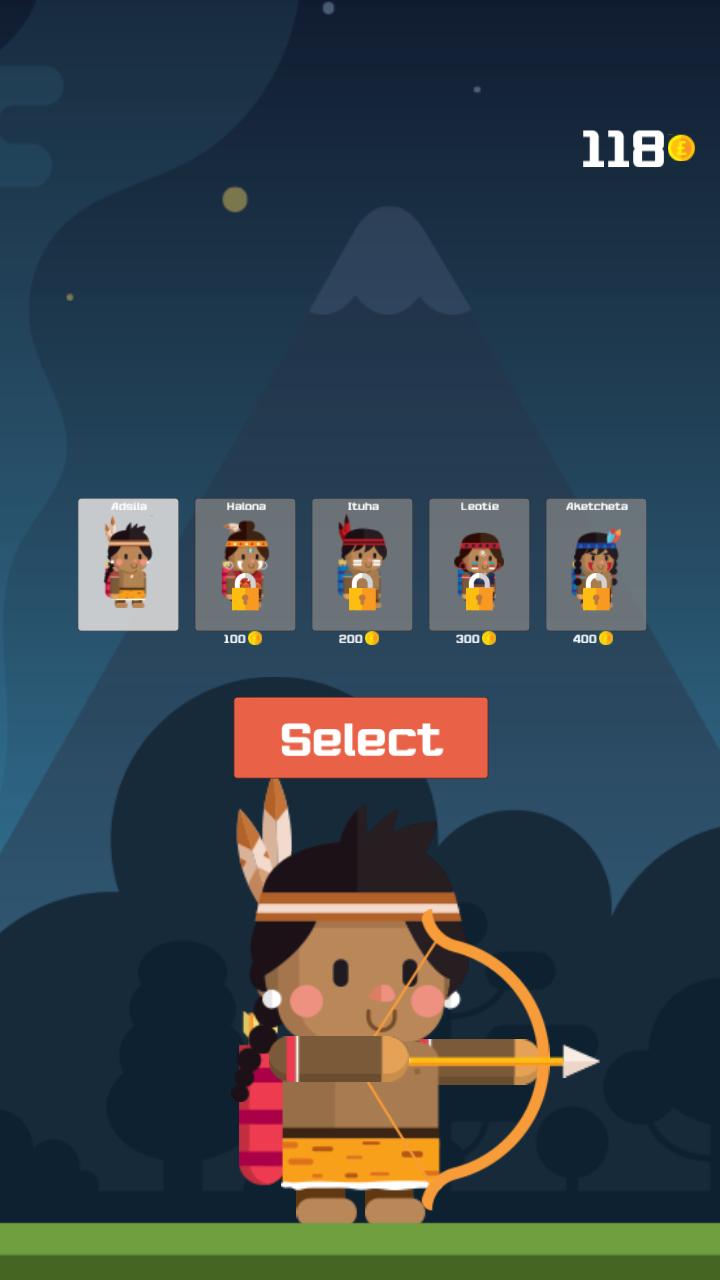Tap the Select button
Screen dimensions: 720x1280
pos(360,738)
